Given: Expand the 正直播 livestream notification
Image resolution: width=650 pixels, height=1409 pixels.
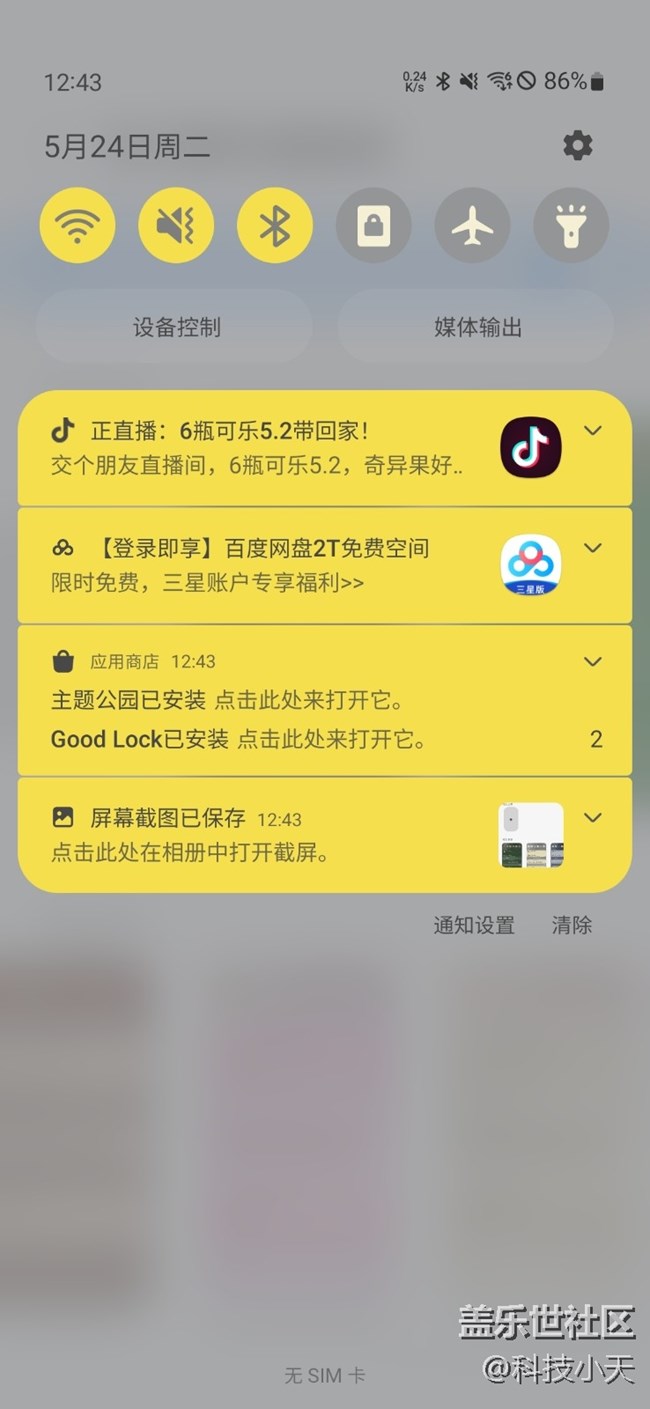Looking at the screenshot, I should coord(593,431).
